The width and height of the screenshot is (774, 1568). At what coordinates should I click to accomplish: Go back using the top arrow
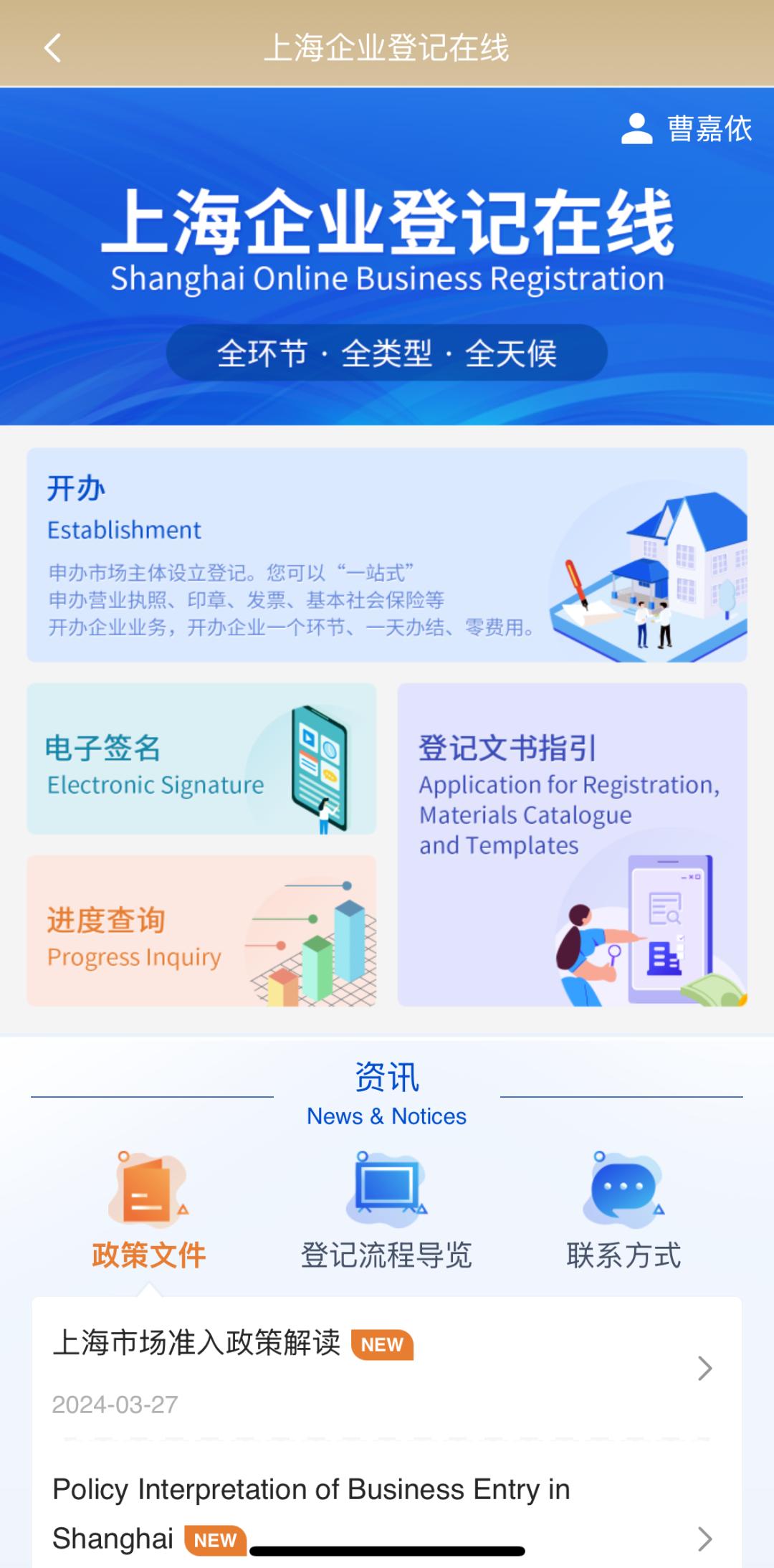(53, 48)
